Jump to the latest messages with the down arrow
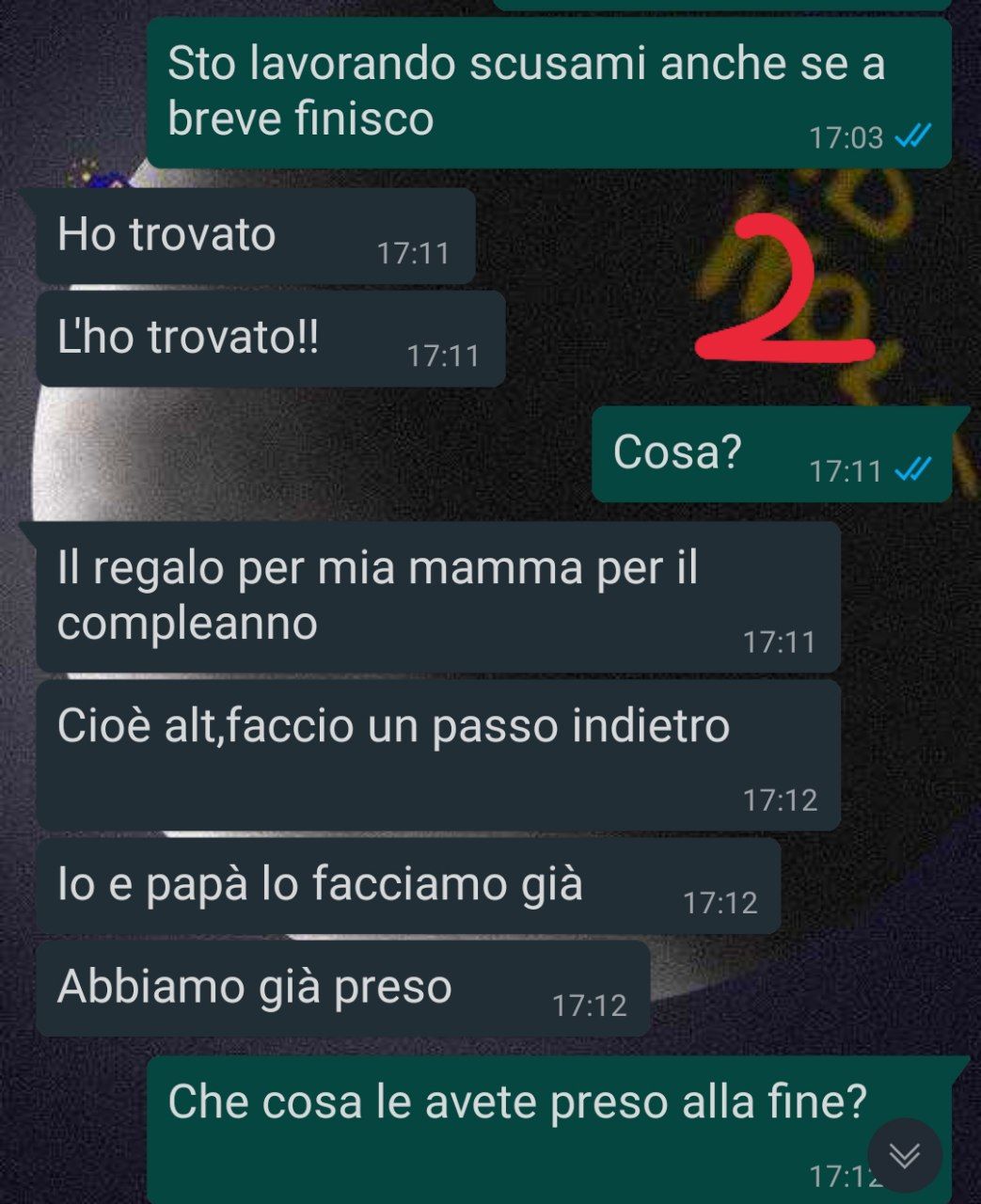This screenshot has height=1204, width=981. (904, 1155)
